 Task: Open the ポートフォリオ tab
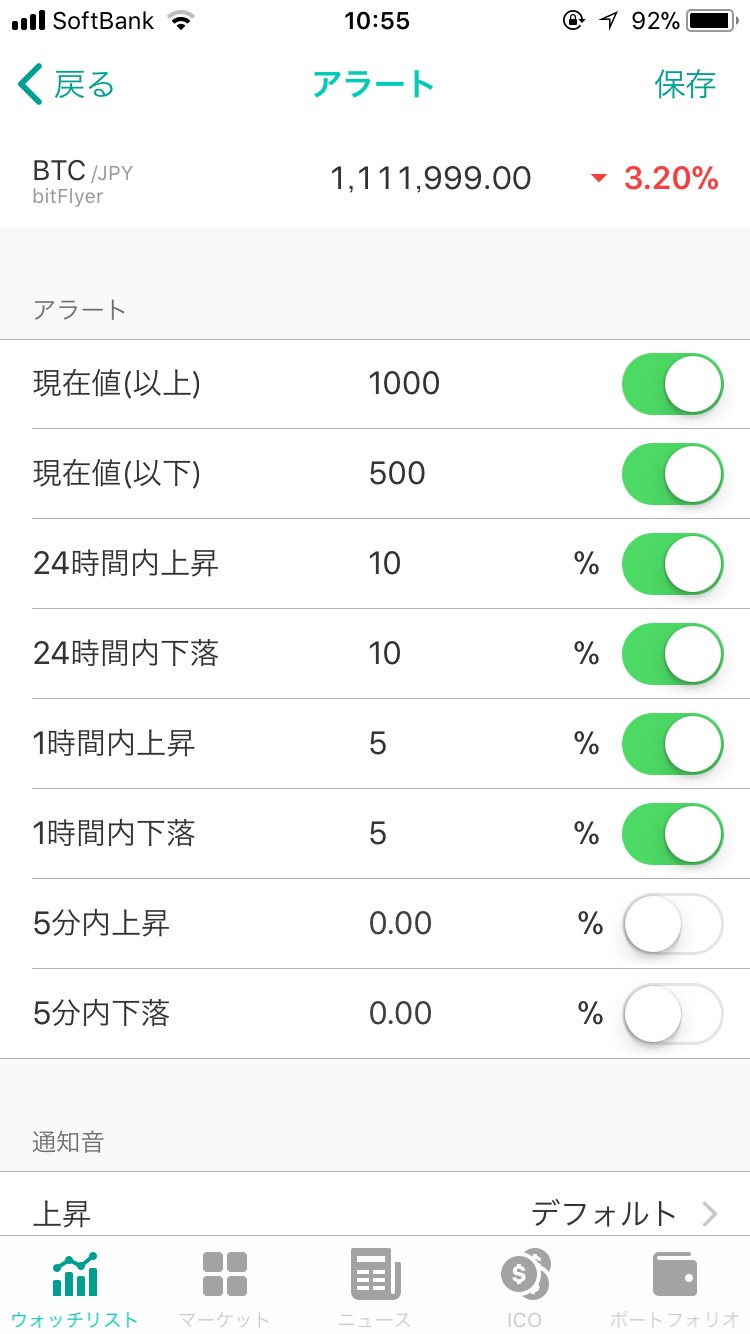673,1288
